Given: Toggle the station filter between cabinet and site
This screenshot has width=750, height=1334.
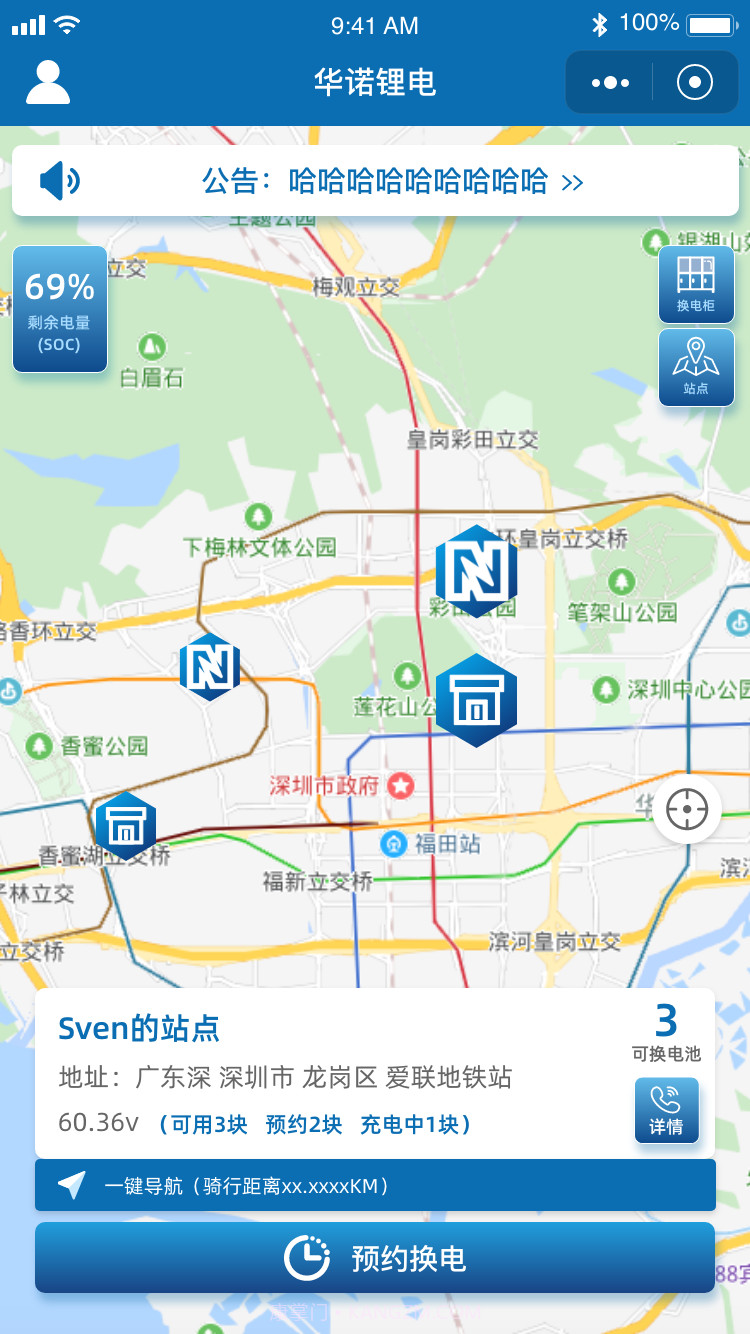Looking at the screenshot, I should [696, 366].
